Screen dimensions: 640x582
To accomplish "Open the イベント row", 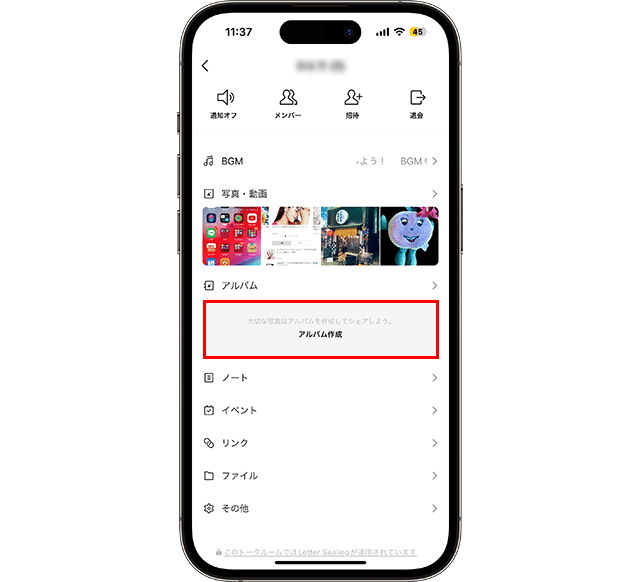I will [320, 410].
